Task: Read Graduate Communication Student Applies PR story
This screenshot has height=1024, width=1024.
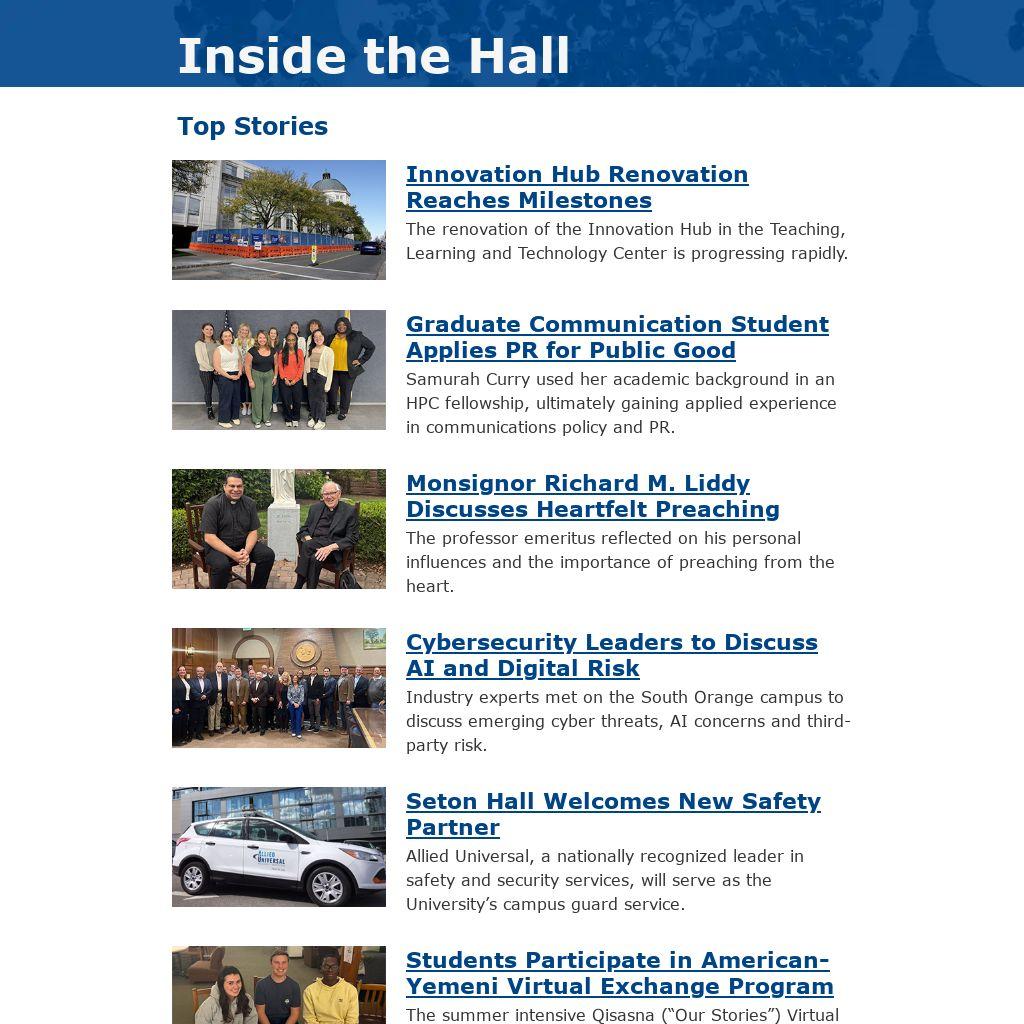Action: (x=617, y=337)
